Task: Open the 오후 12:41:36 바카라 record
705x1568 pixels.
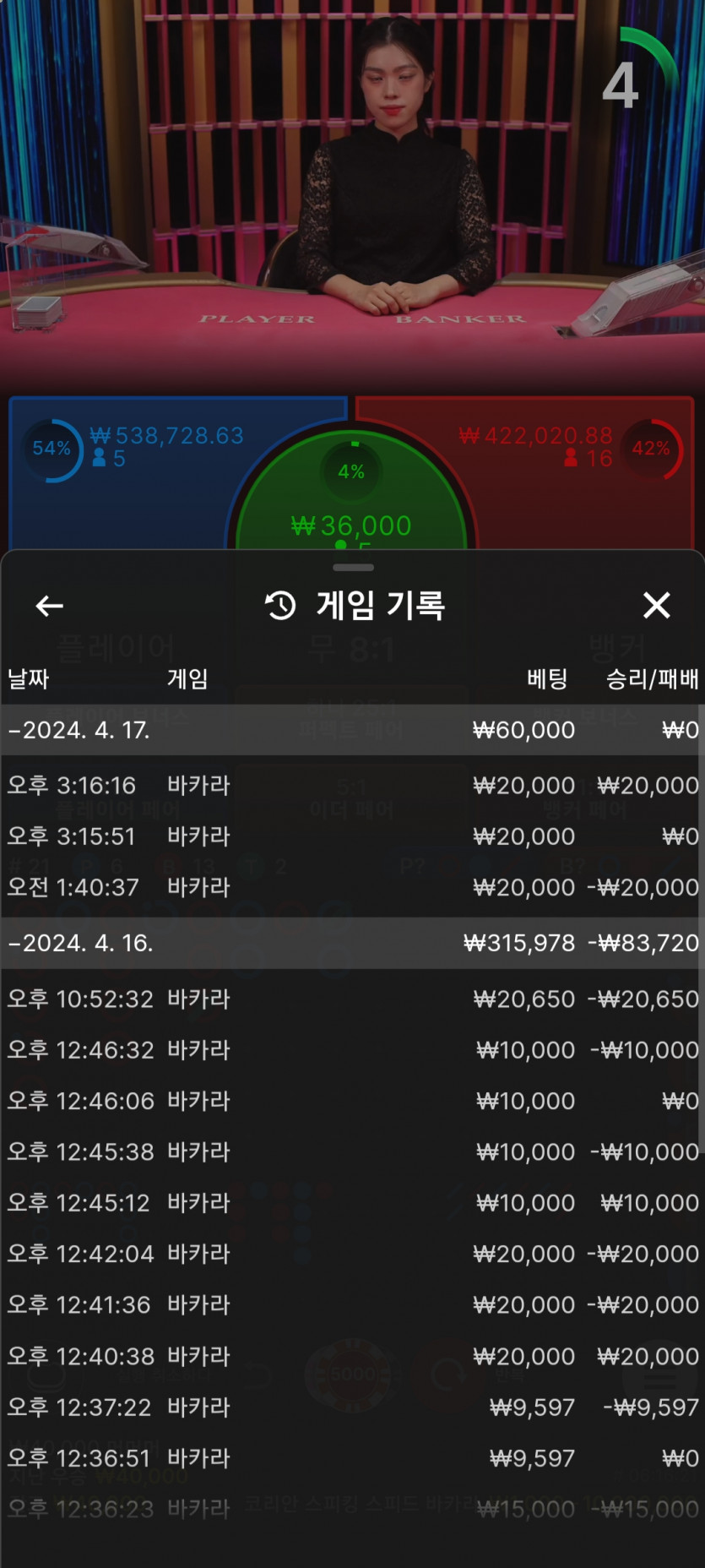Action: [x=352, y=1304]
